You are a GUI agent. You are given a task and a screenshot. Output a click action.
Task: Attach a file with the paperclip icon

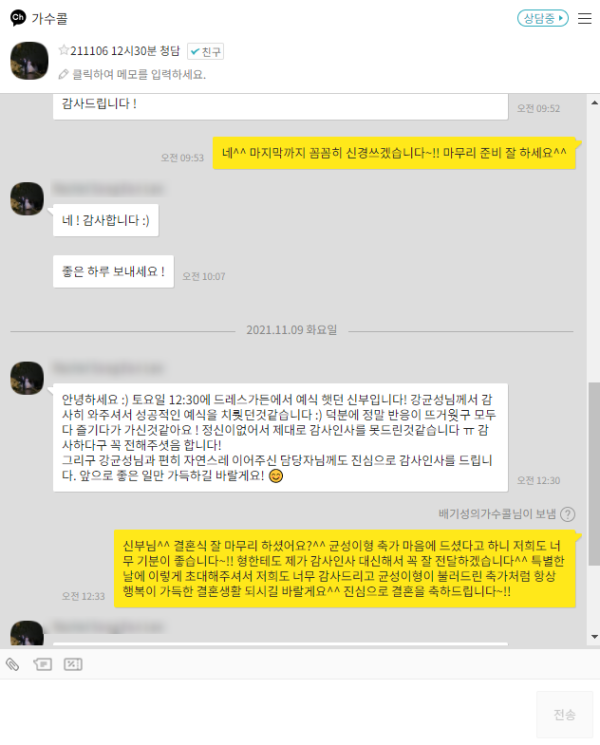(13, 664)
